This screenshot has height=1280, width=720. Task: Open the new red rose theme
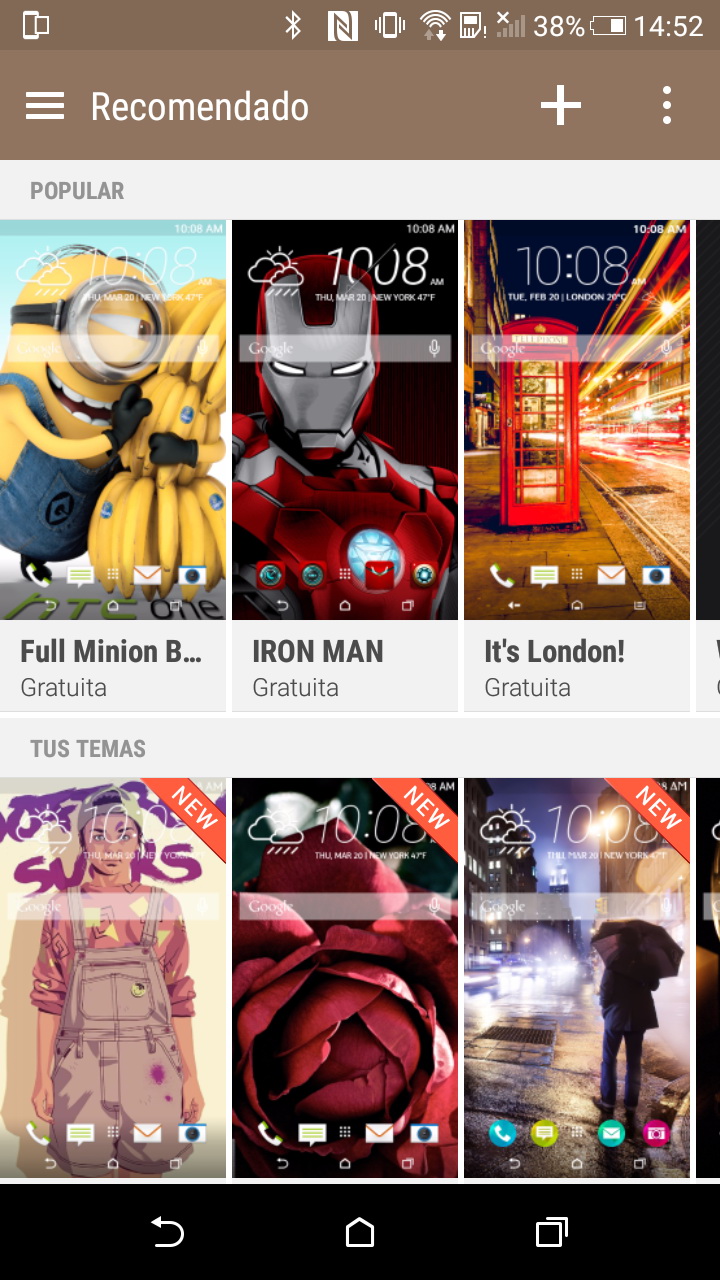[x=344, y=980]
